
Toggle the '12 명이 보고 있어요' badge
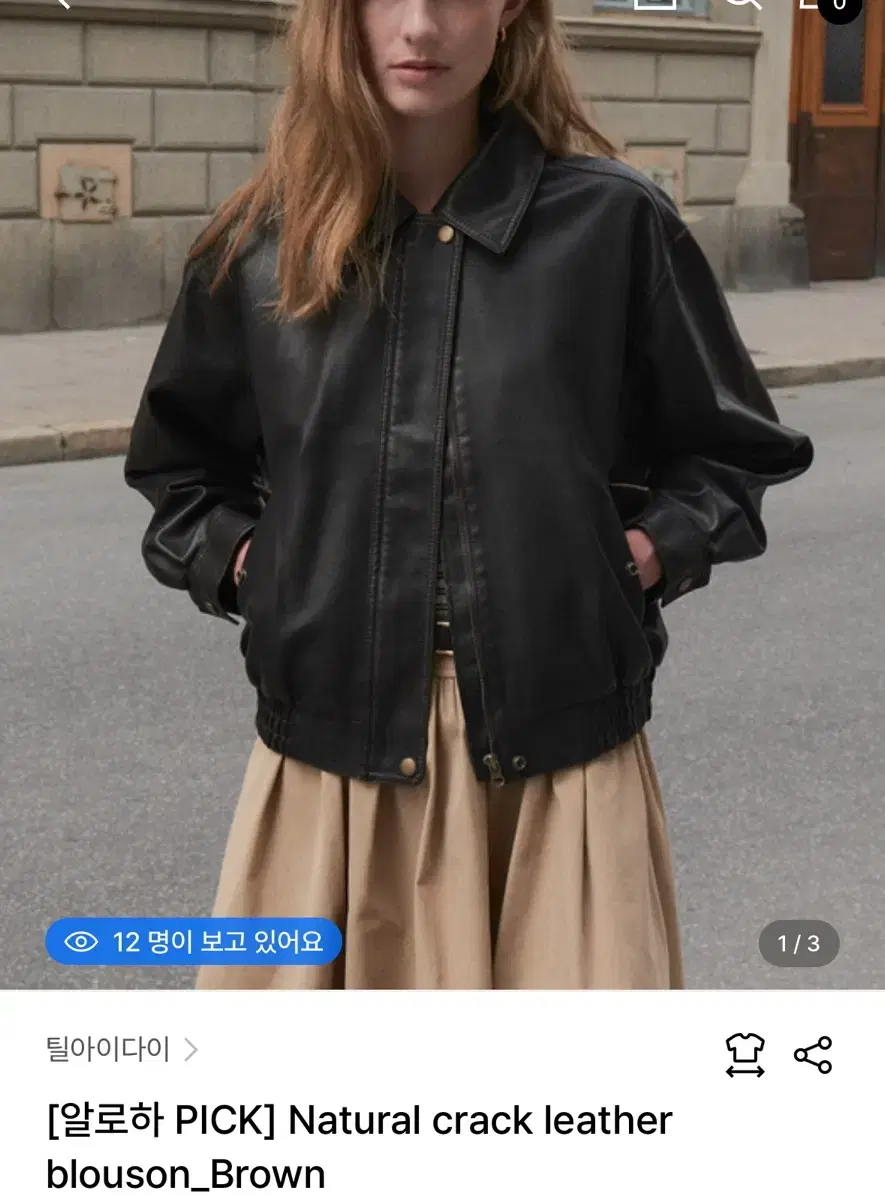(195, 941)
